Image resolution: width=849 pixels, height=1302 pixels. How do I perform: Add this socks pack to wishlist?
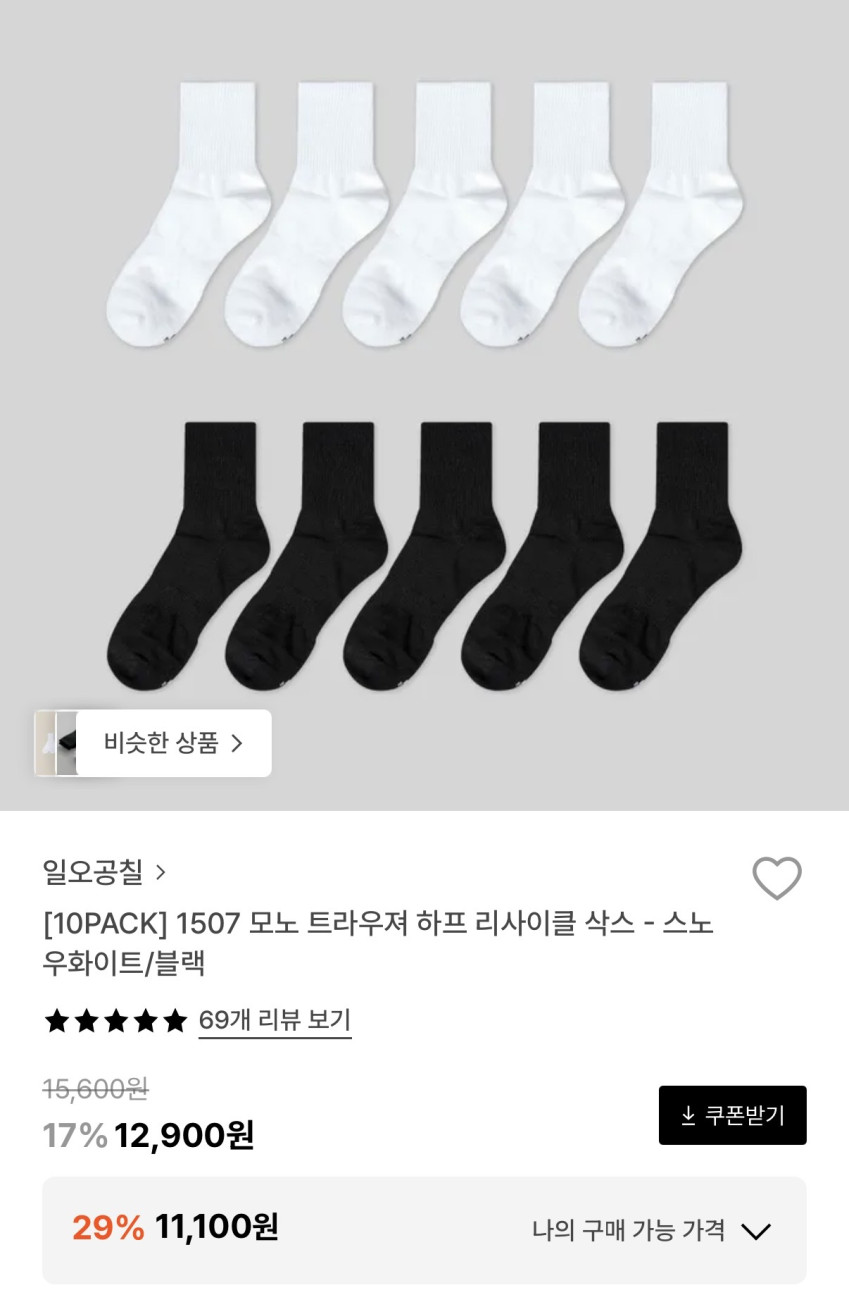tap(776, 878)
